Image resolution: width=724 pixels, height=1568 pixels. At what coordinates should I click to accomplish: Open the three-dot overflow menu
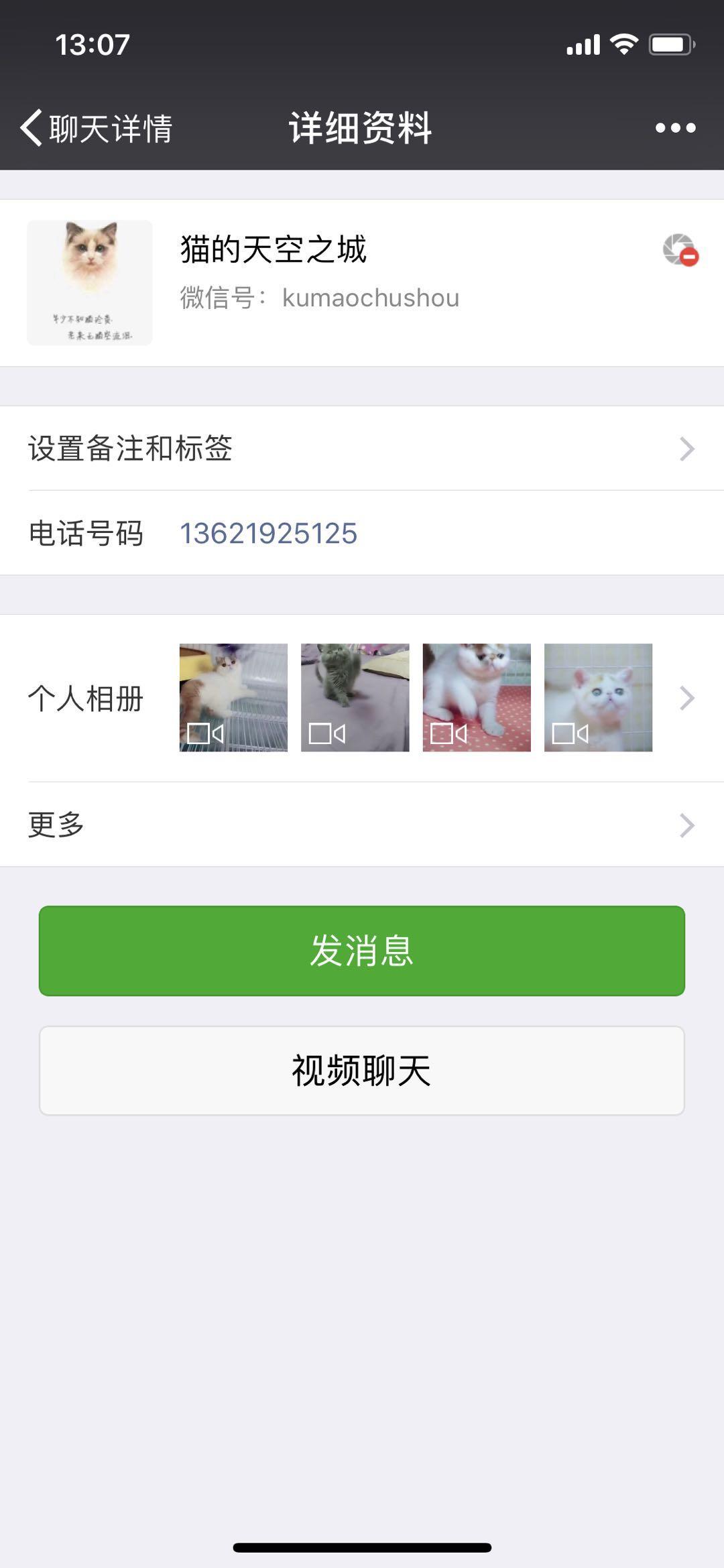[675, 127]
